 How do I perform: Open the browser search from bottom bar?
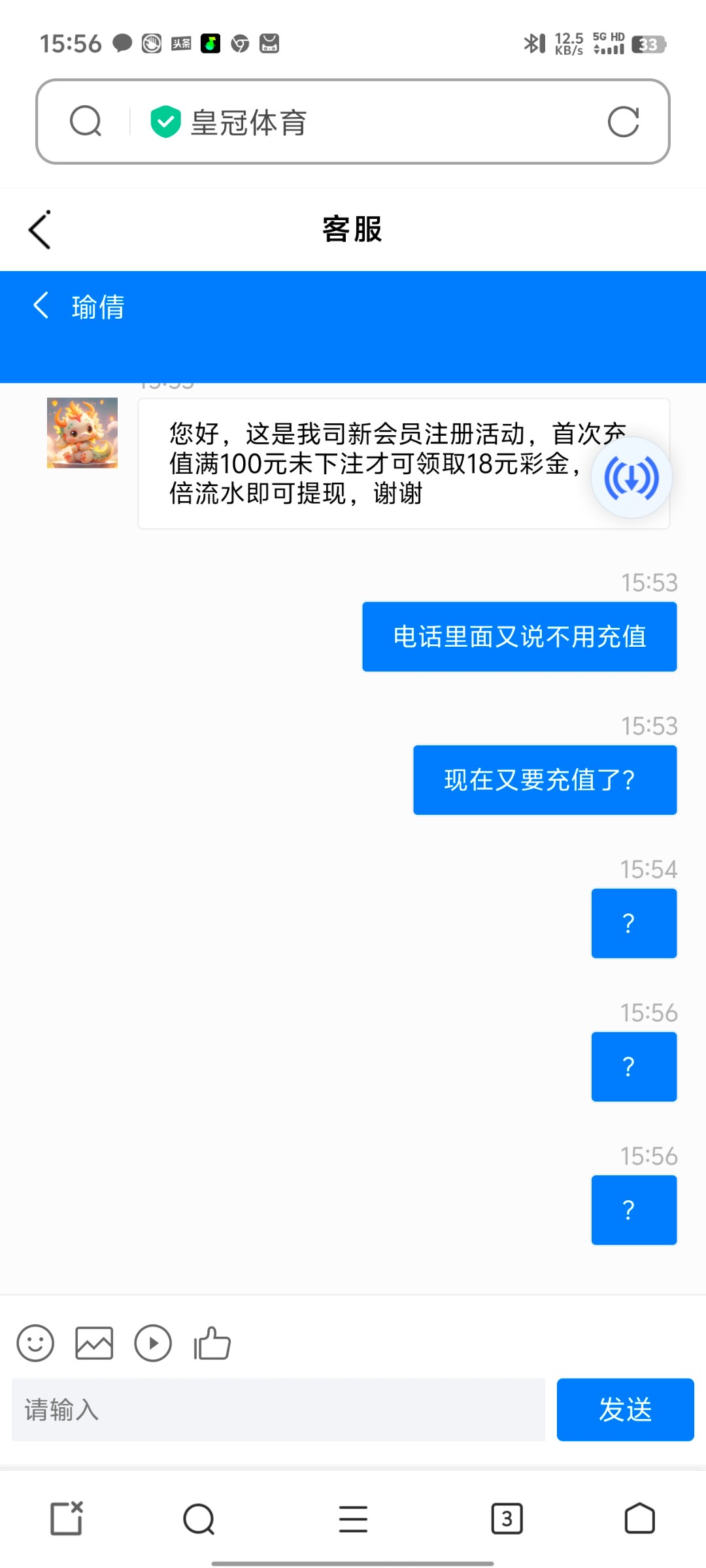199,1518
